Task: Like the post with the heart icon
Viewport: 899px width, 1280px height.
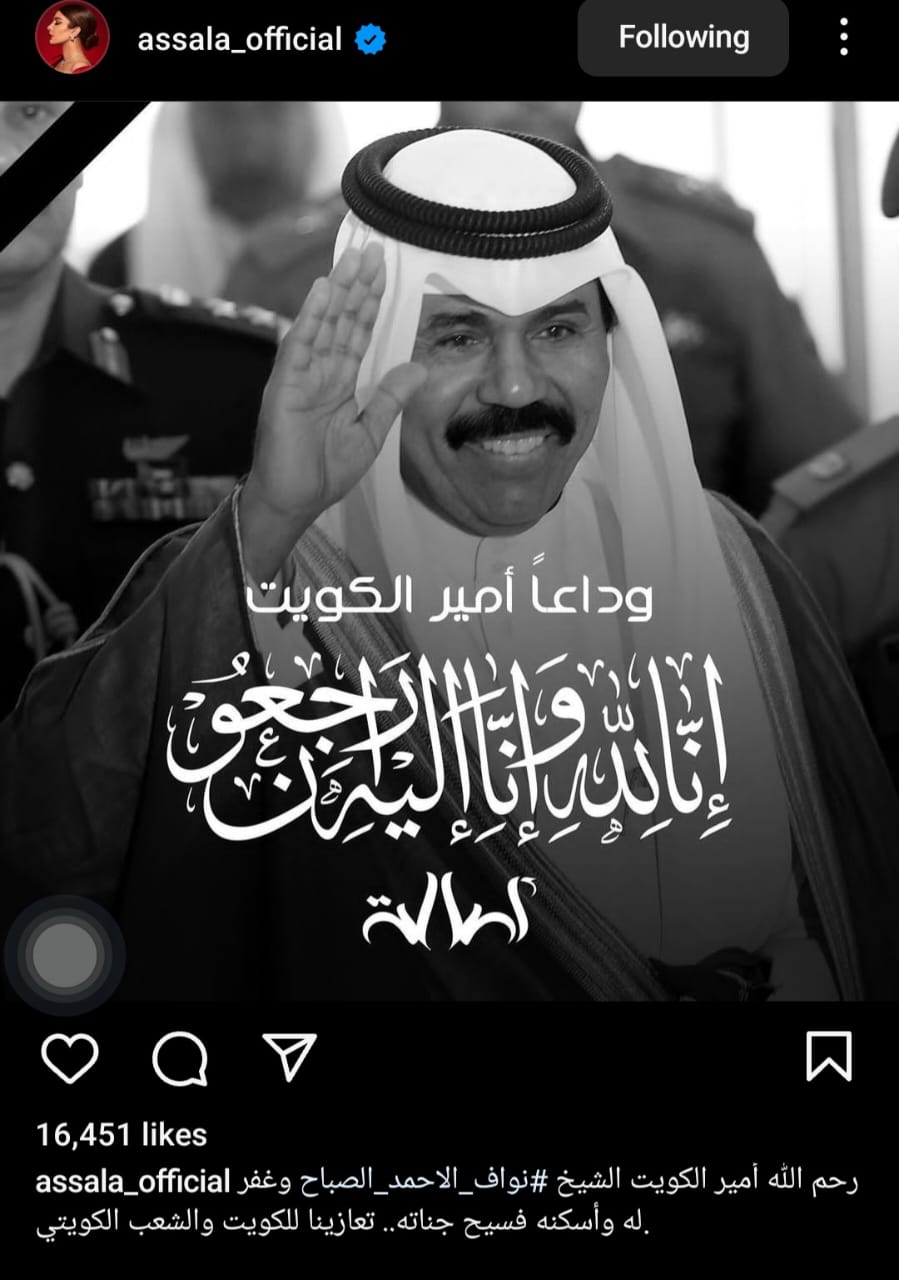Action: (70, 1058)
